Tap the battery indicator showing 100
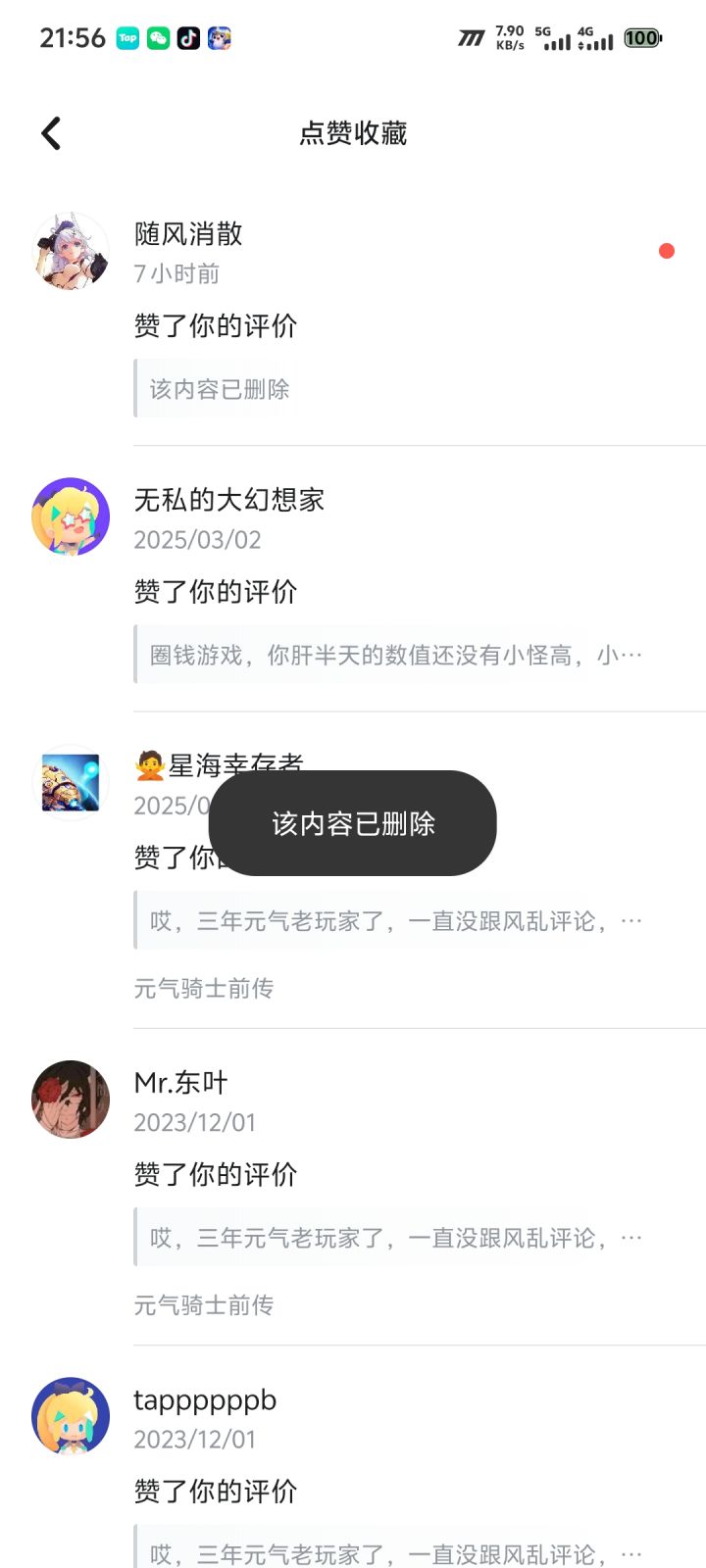Image resolution: width=706 pixels, height=1568 pixels. click(x=641, y=39)
